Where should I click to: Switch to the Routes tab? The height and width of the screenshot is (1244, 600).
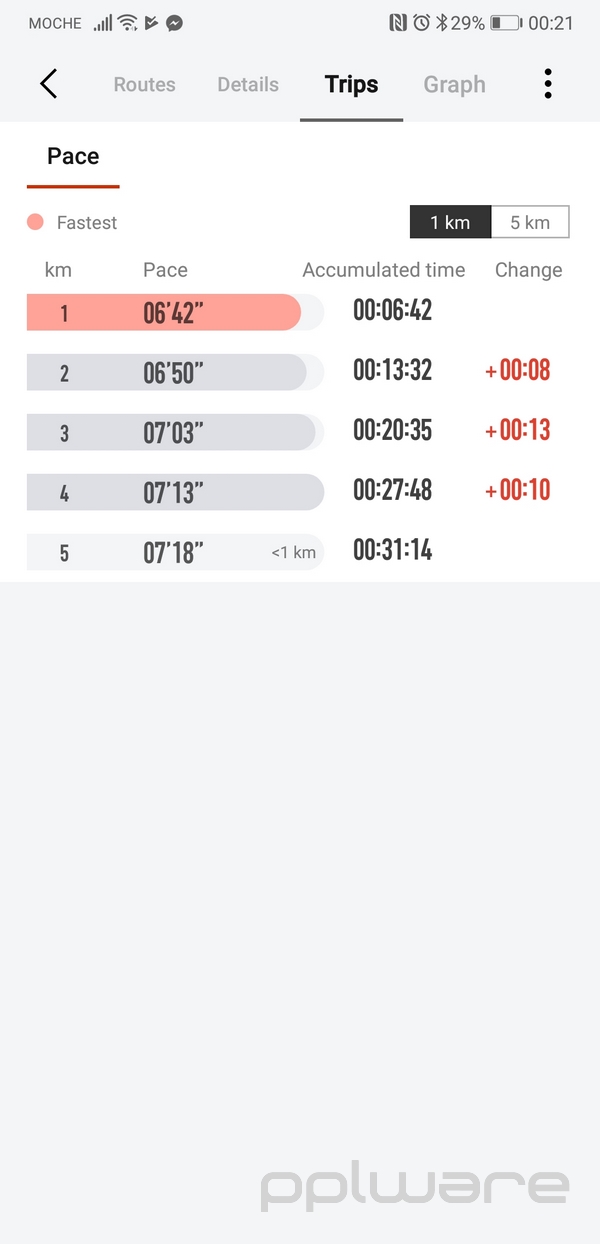click(x=144, y=85)
